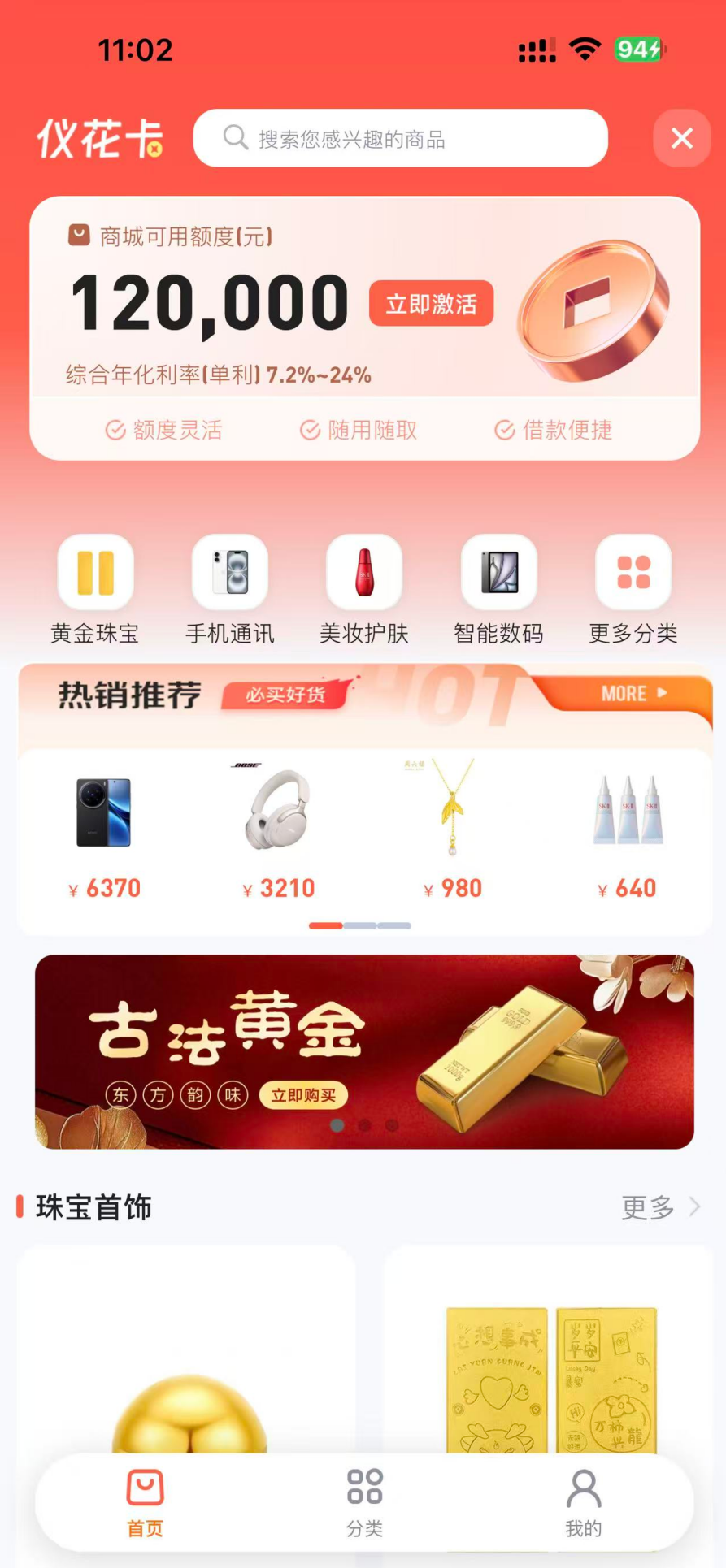
Task: Open 更多 in the 珠宝首饰 section
Action: [659, 1207]
